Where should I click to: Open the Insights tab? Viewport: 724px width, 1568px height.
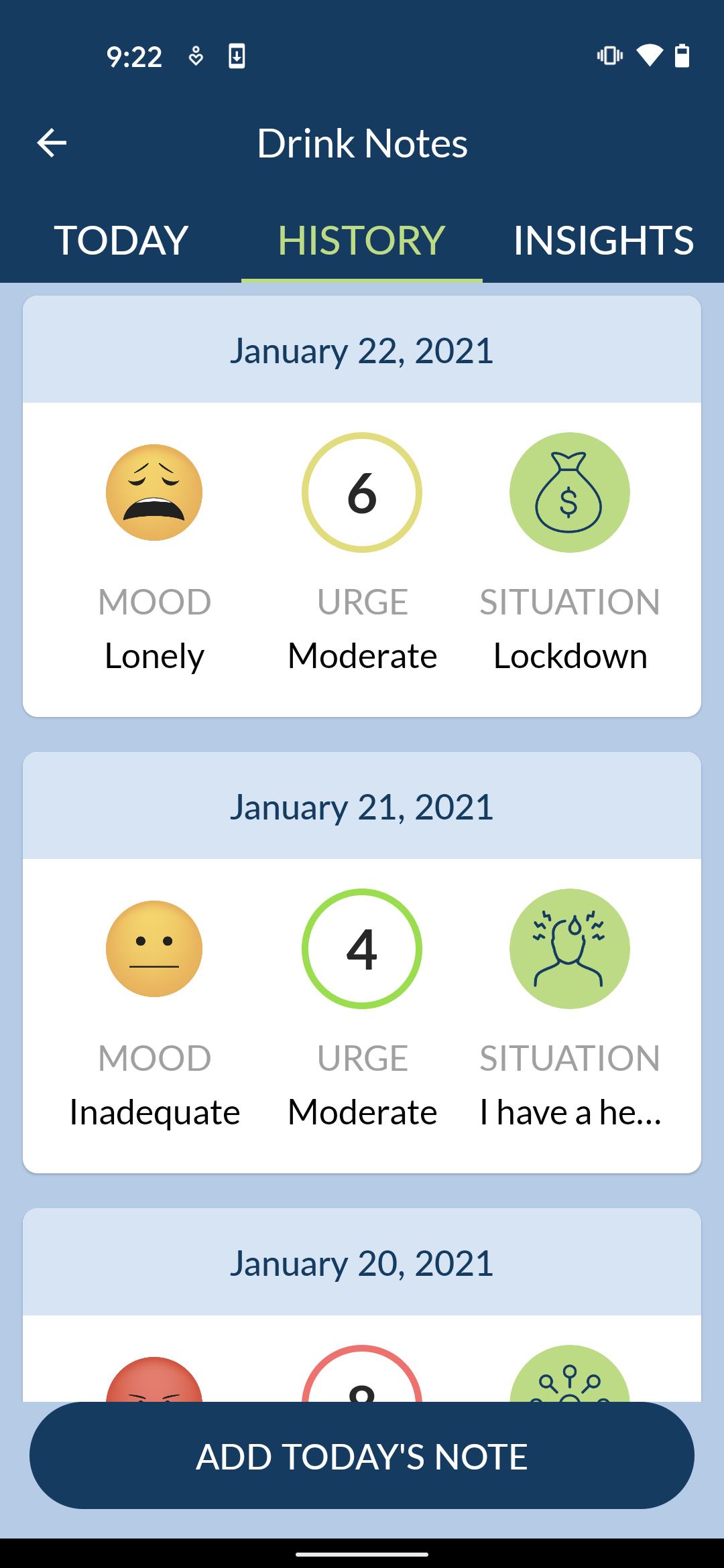pos(603,240)
